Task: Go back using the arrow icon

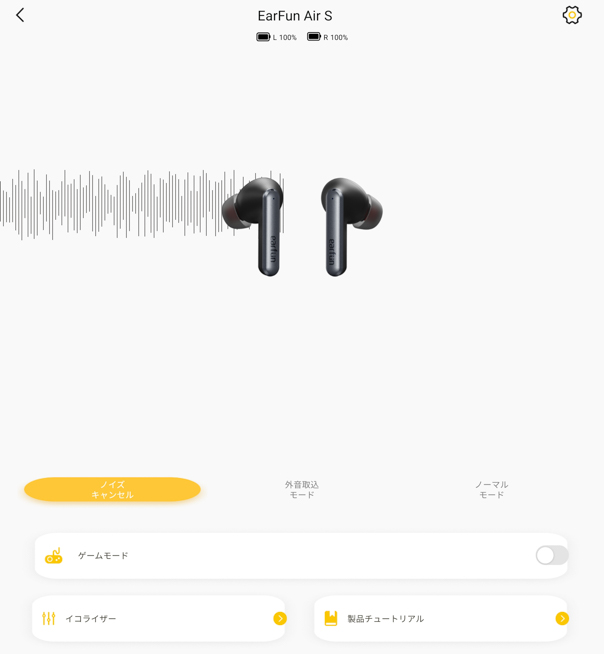Action: tap(20, 15)
